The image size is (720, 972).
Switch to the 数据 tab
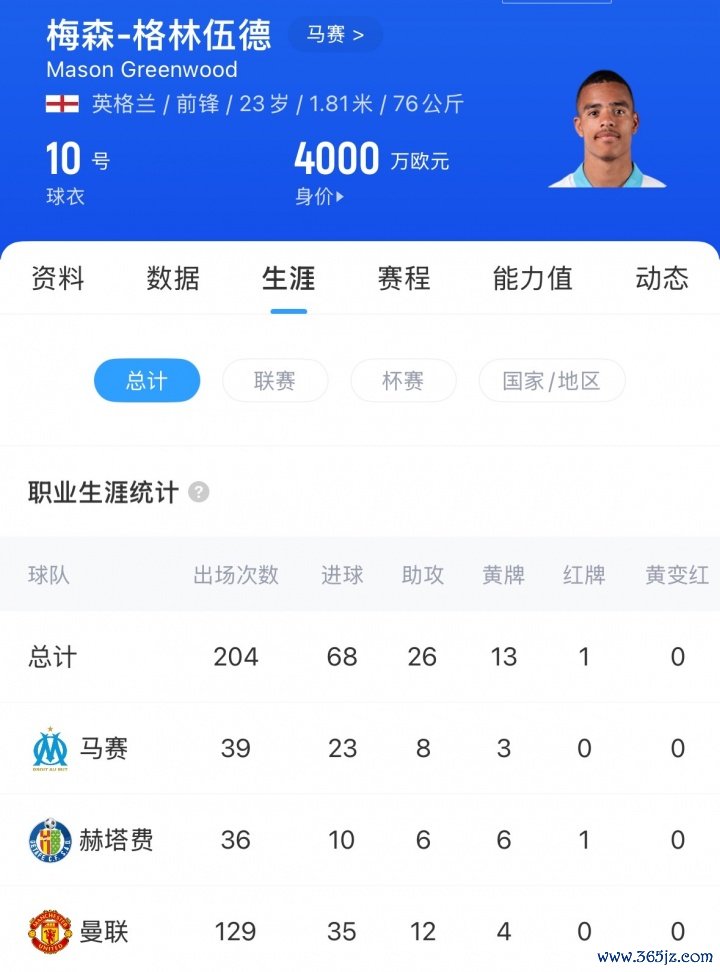coord(173,278)
